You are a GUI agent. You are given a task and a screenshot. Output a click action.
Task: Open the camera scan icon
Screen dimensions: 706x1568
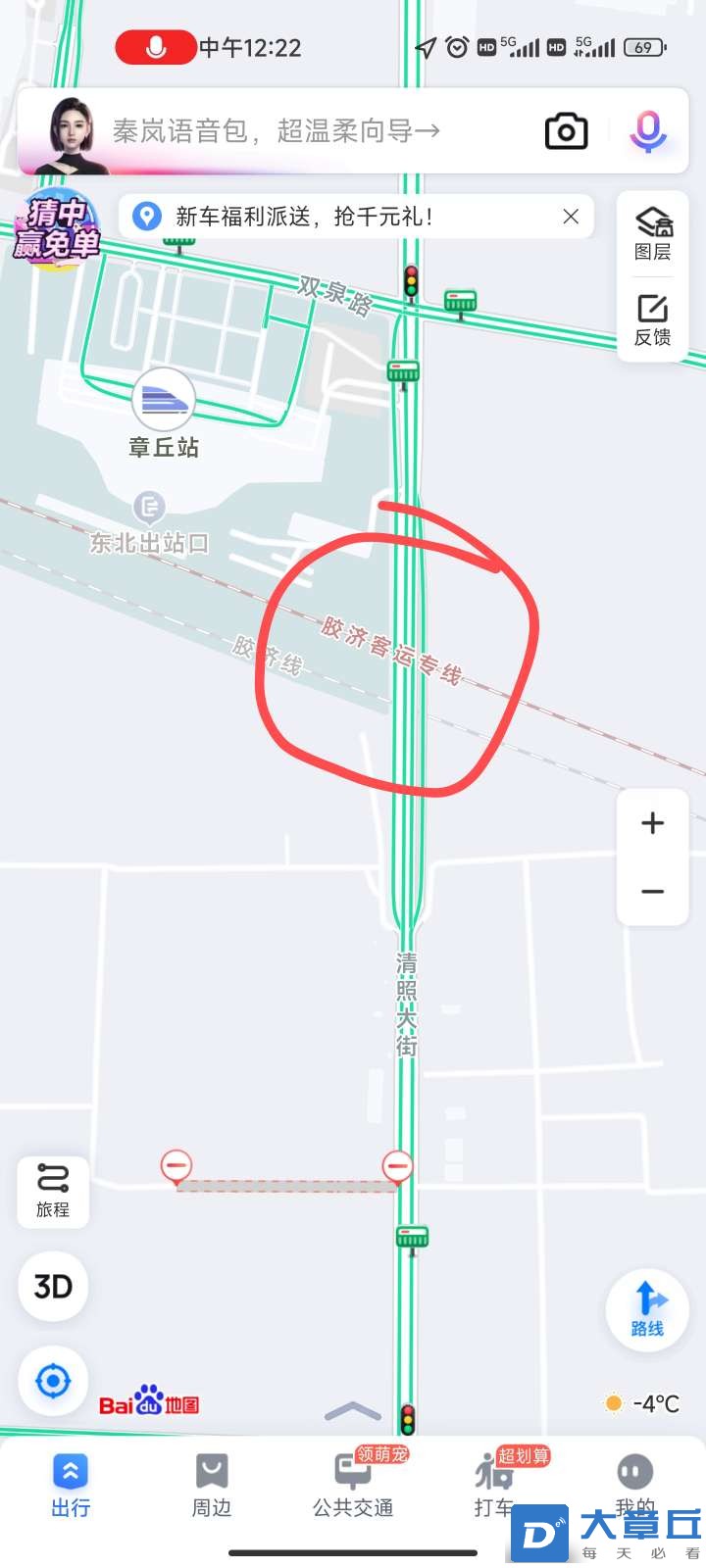566,131
